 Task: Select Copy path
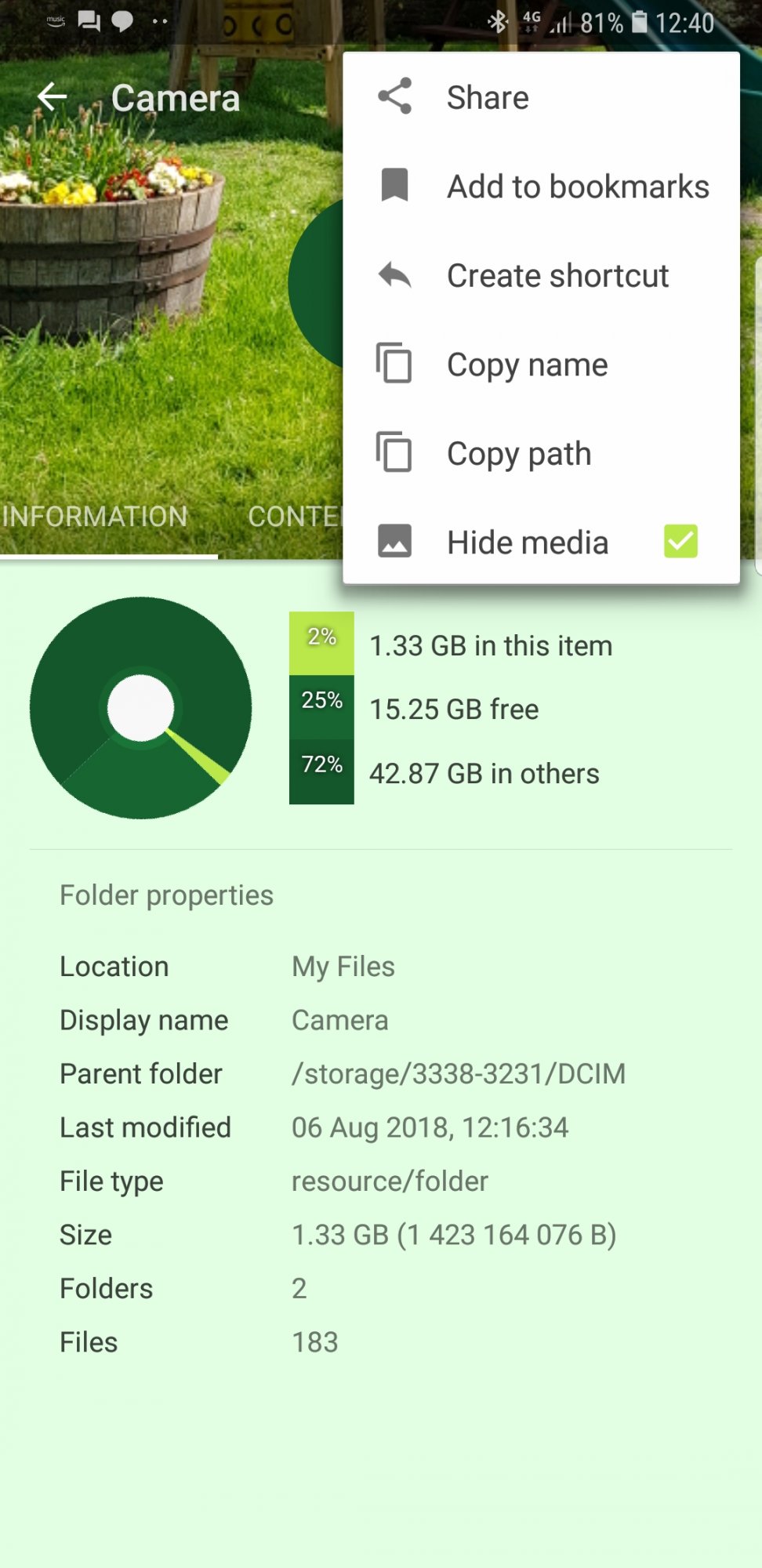coord(541,453)
